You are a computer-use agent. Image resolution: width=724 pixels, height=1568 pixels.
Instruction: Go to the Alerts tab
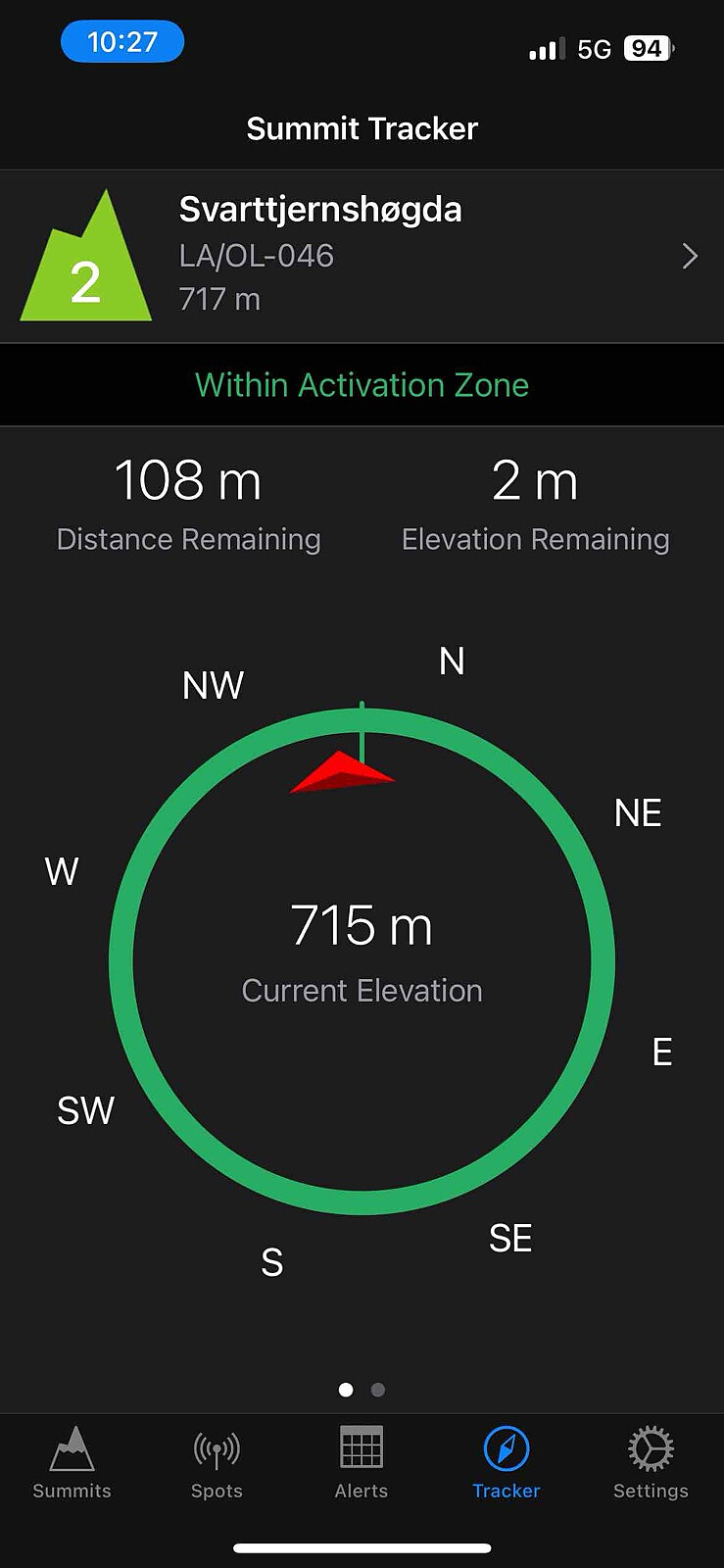pos(362,1462)
